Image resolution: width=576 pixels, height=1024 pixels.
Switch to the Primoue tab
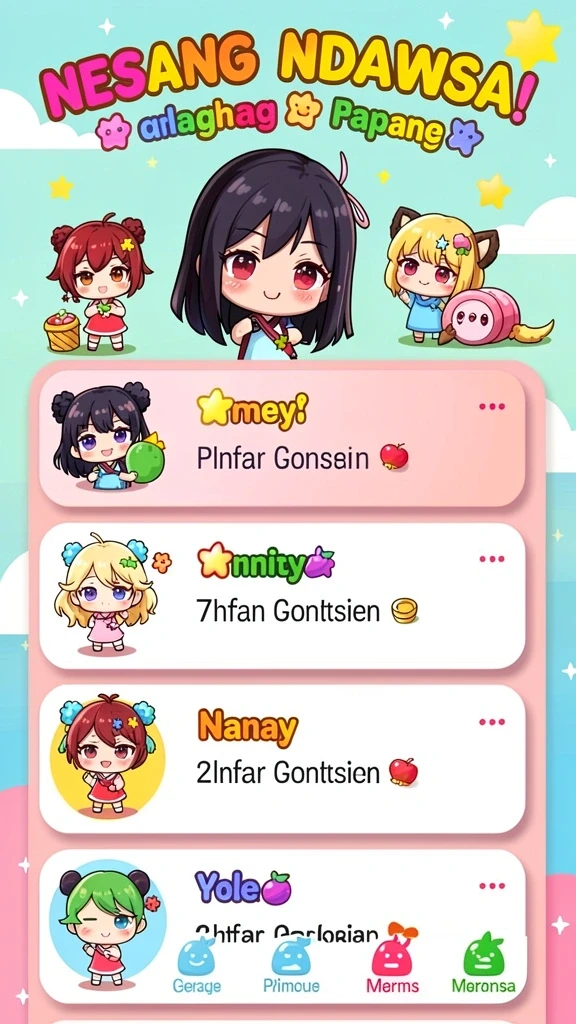(291, 967)
